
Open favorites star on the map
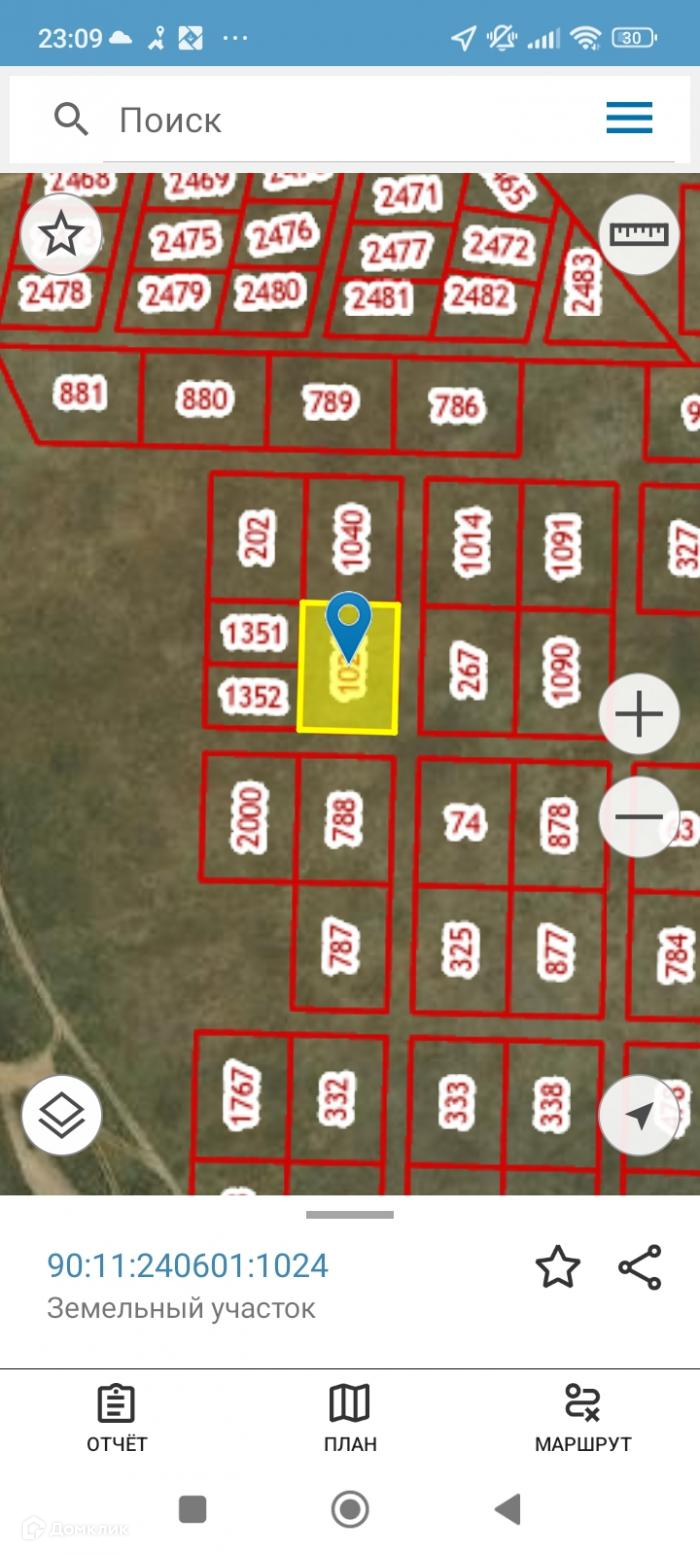coord(61,235)
